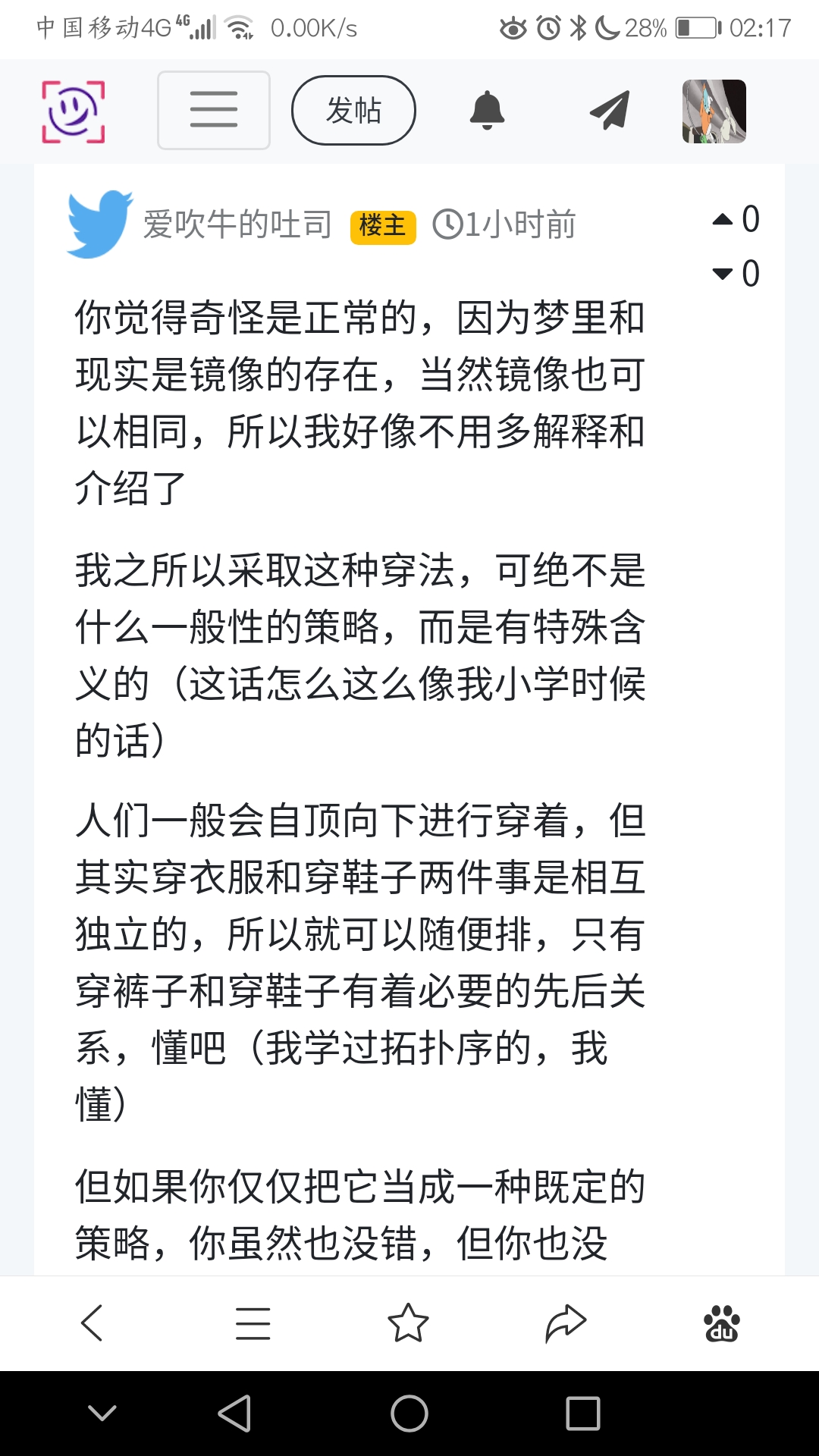Tap the system home circle button
This screenshot has height=1456, width=819.
[x=409, y=1414]
